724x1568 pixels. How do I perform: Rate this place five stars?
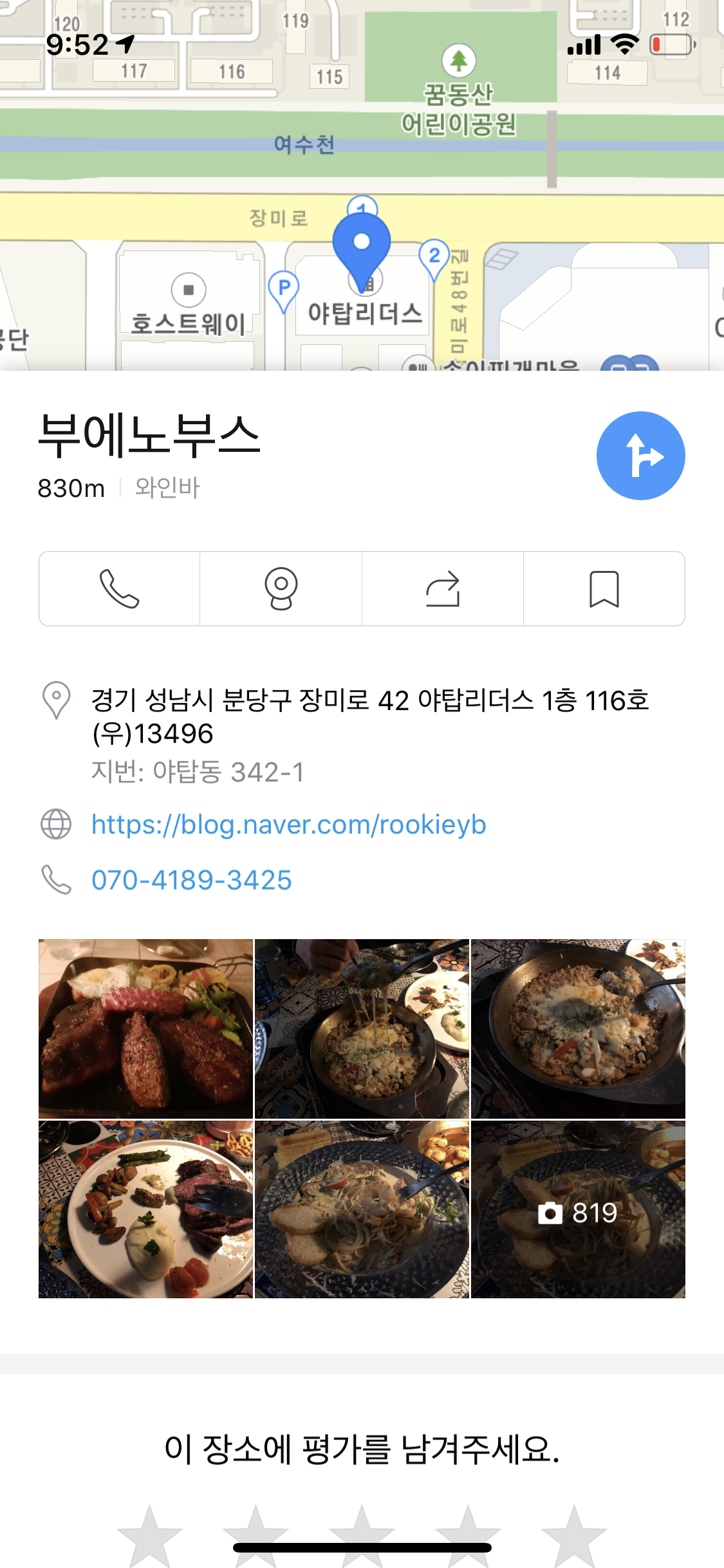(x=573, y=1536)
